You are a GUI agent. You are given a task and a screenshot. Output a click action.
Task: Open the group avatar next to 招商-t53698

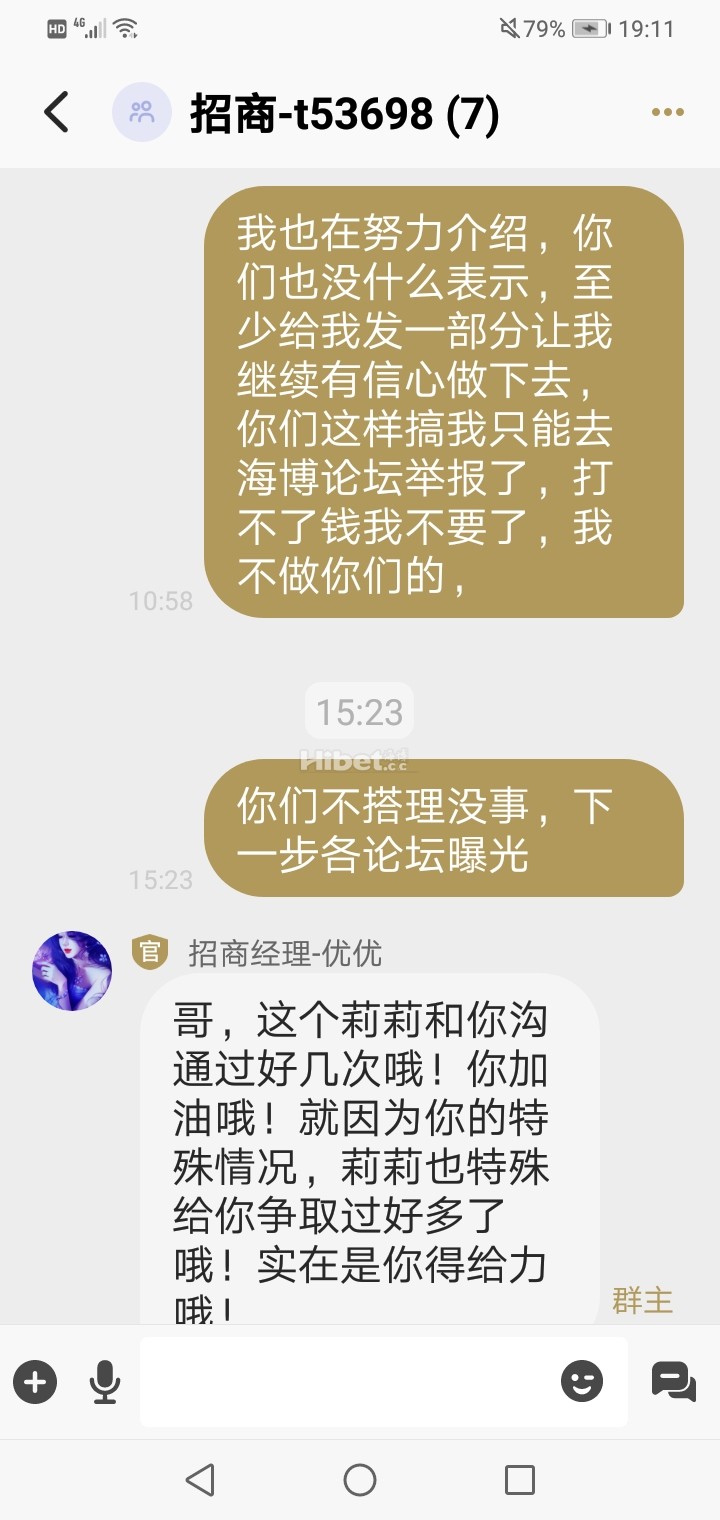coord(142,112)
